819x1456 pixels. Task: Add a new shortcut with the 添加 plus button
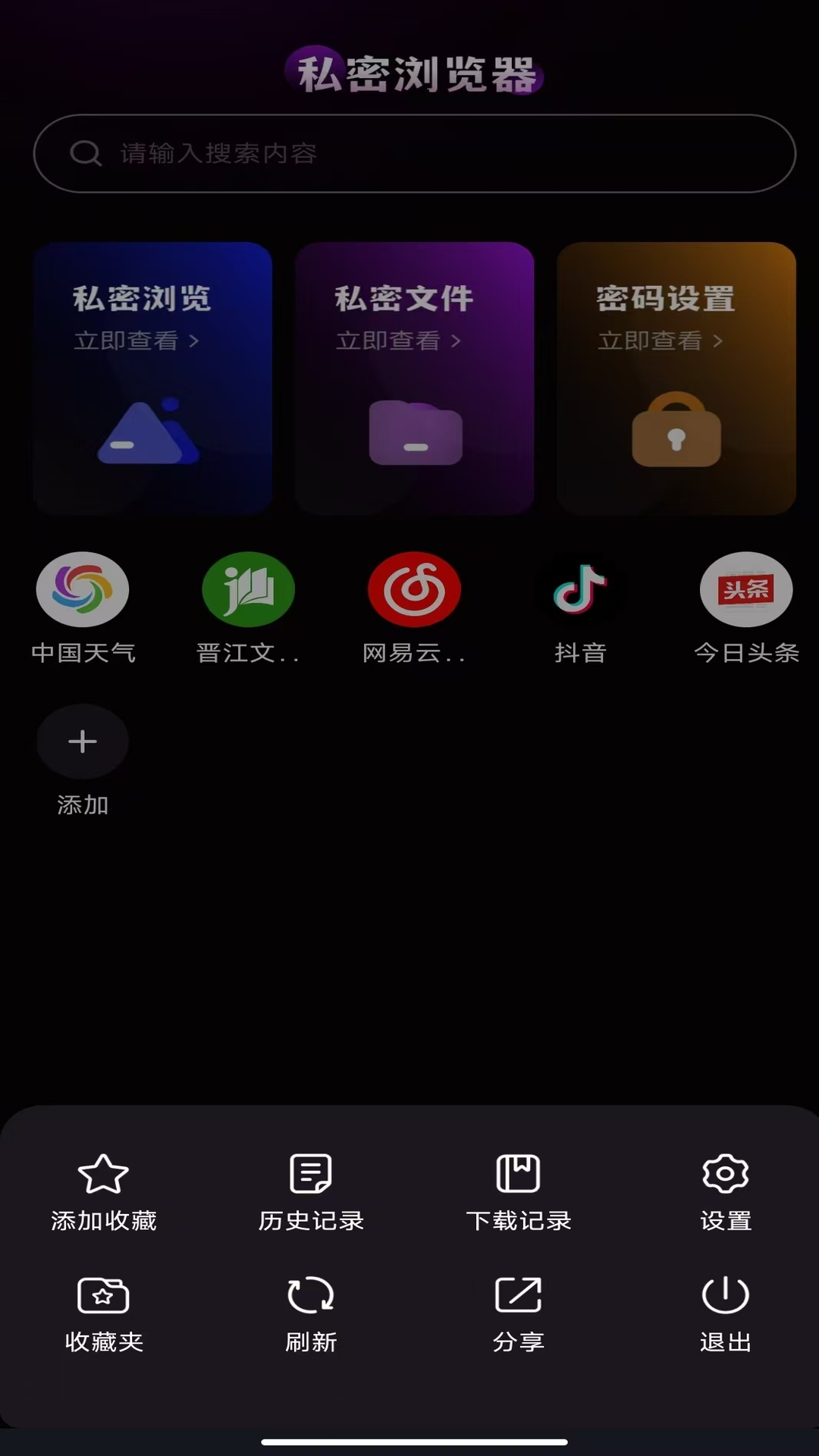(82, 742)
